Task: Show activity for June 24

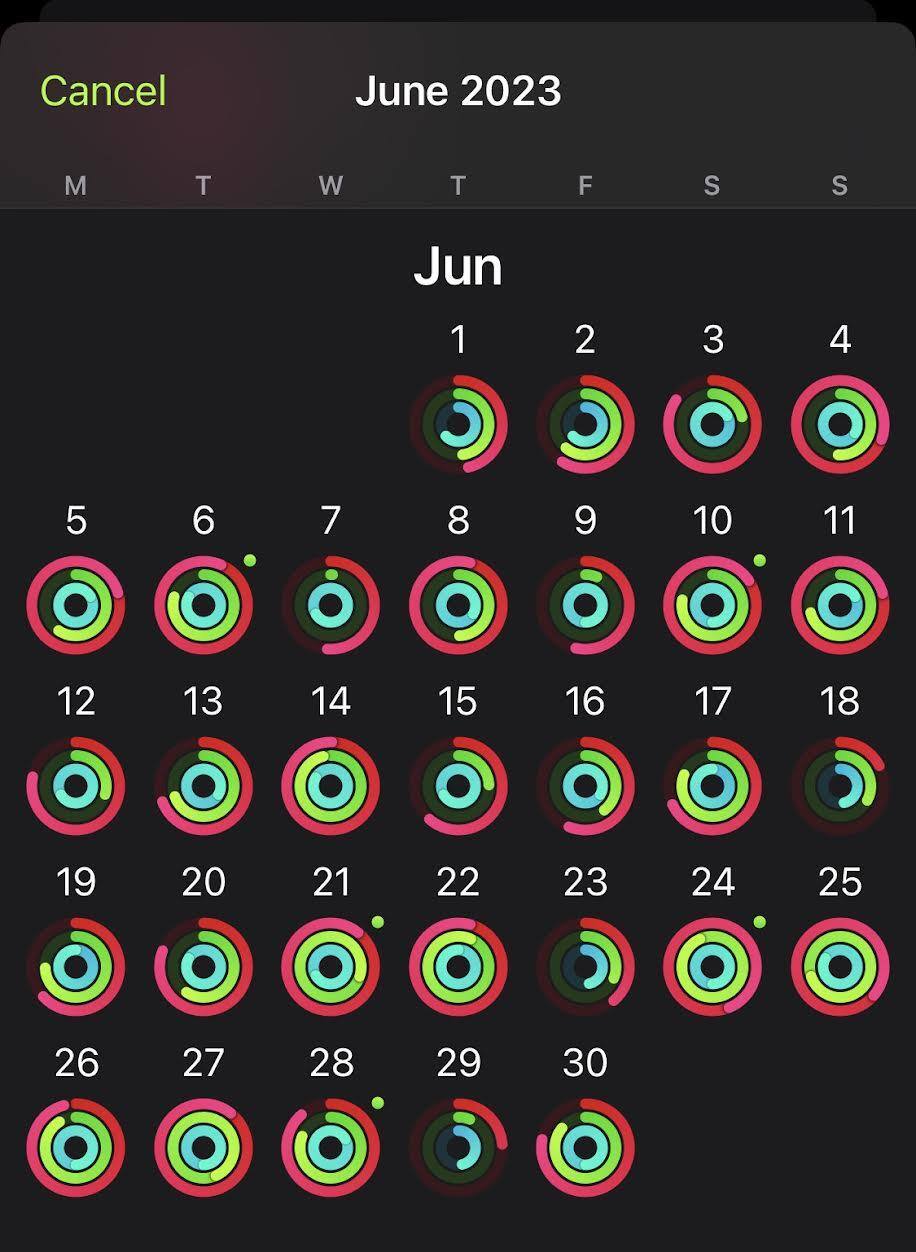Action: (x=712, y=967)
